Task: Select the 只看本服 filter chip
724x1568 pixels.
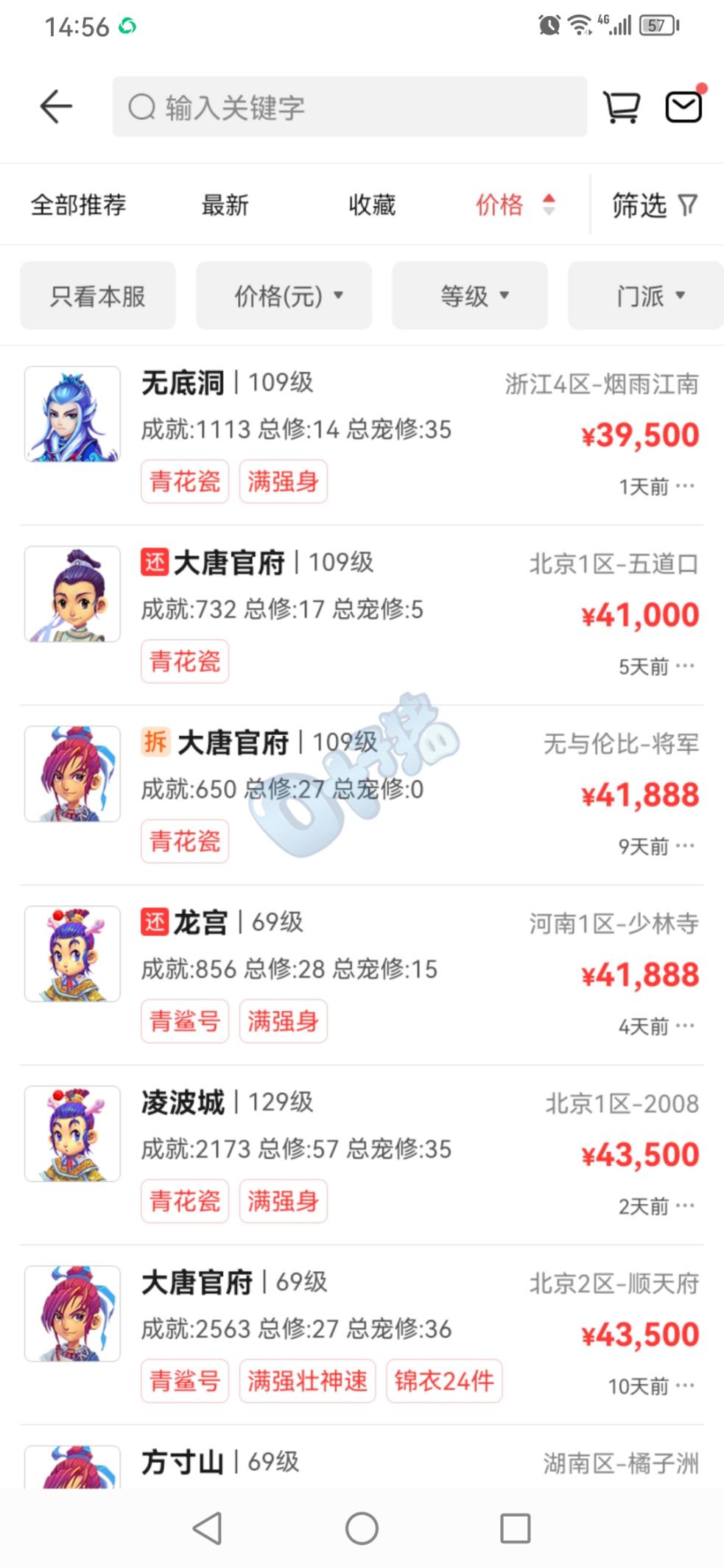Action: (x=98, y=295)
